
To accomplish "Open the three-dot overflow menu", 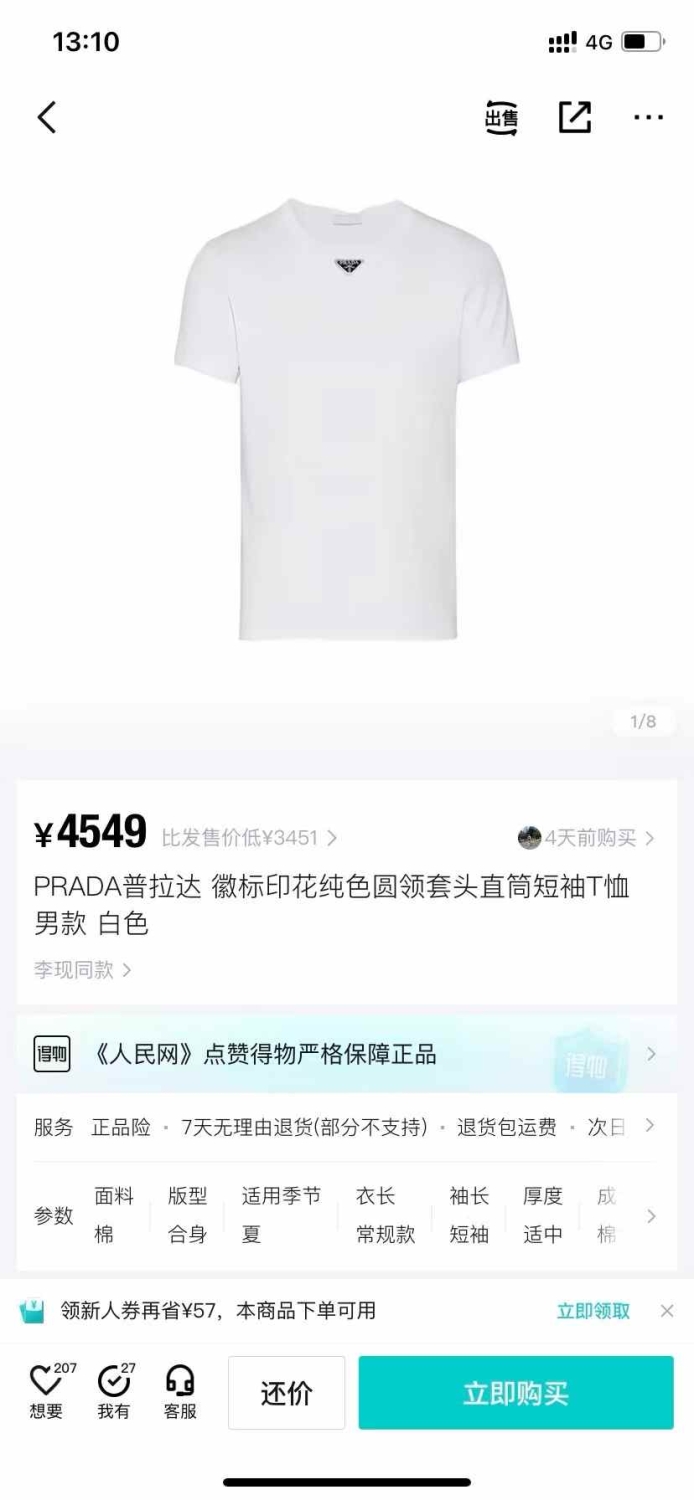I will [648, 118].
